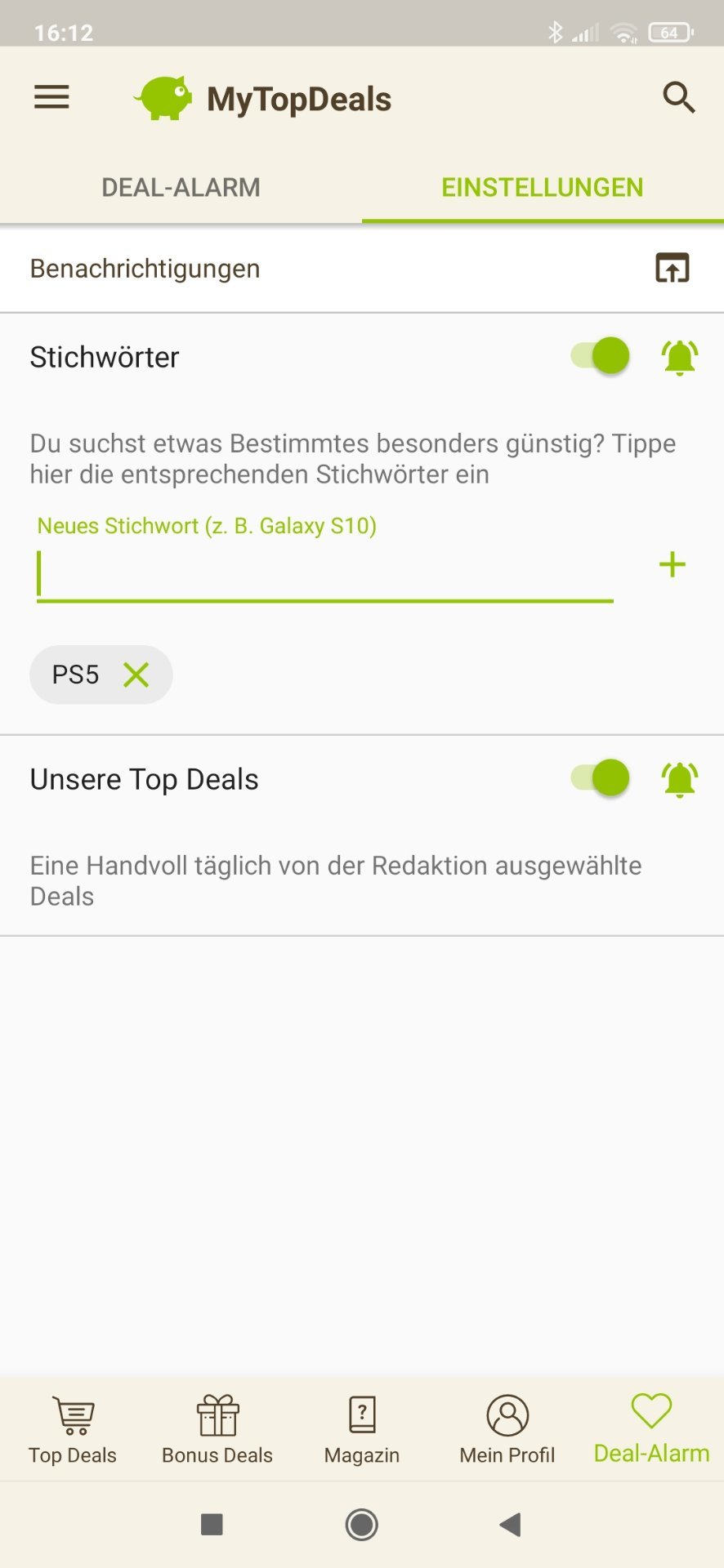This screenshot has width=724, height=1568.
Task: Toggle the Stichwörter switch off
Action: pyautogui.click(x=601, y=356)
